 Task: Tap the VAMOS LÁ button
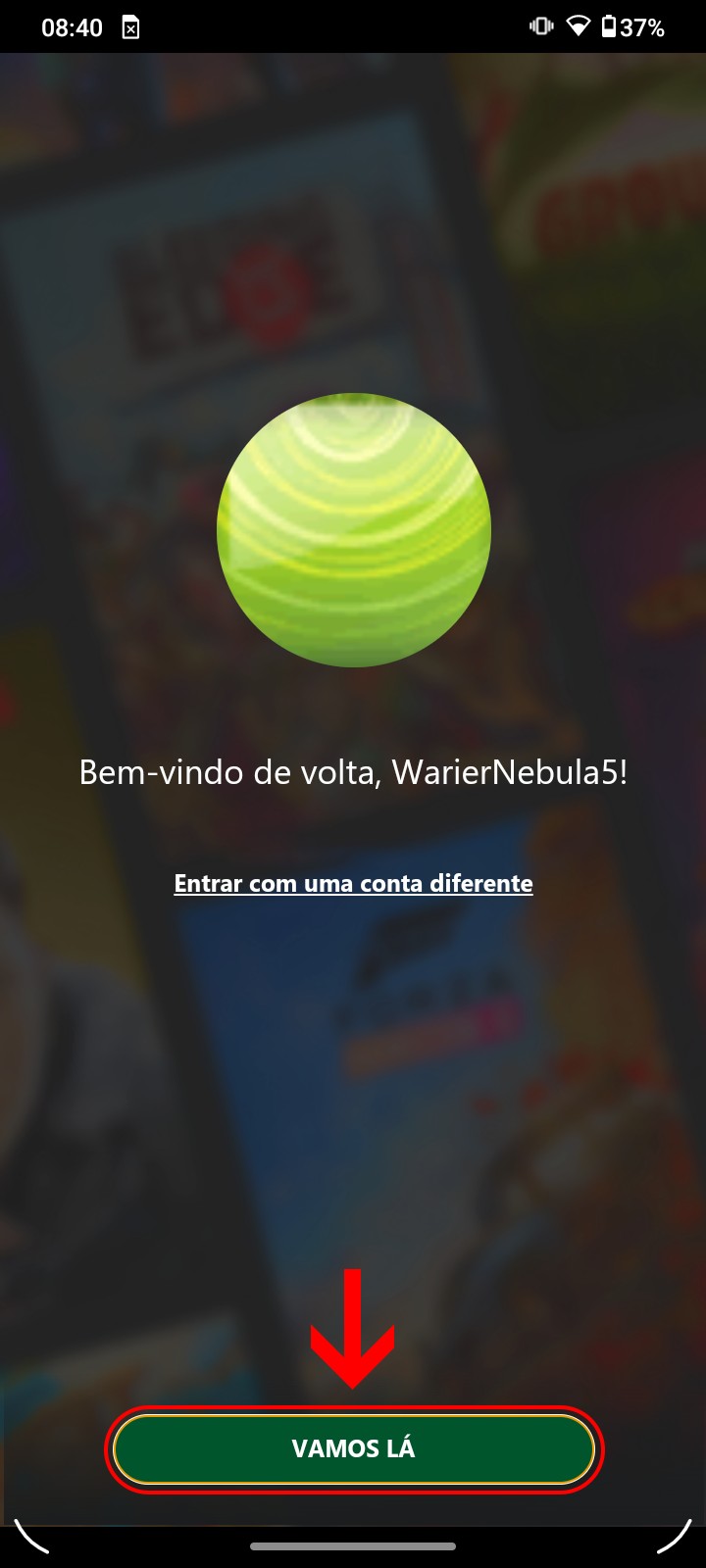pos(353,1448)
